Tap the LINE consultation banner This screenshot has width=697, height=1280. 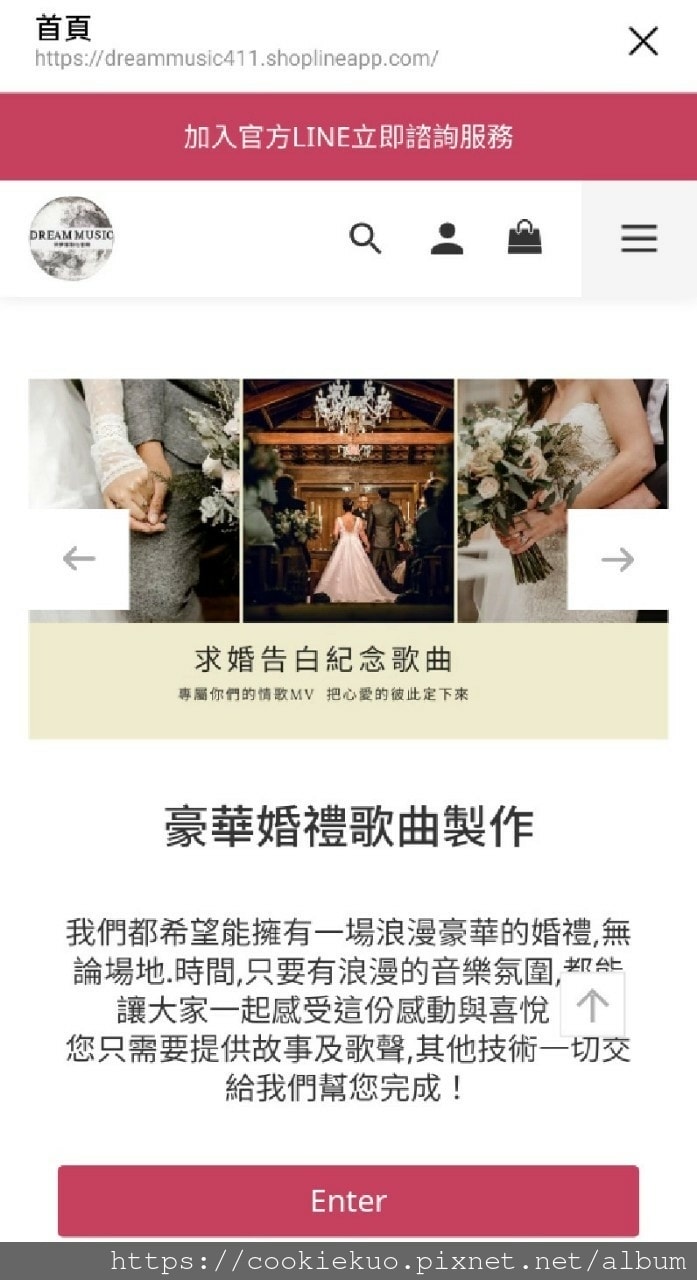point(348,137)
